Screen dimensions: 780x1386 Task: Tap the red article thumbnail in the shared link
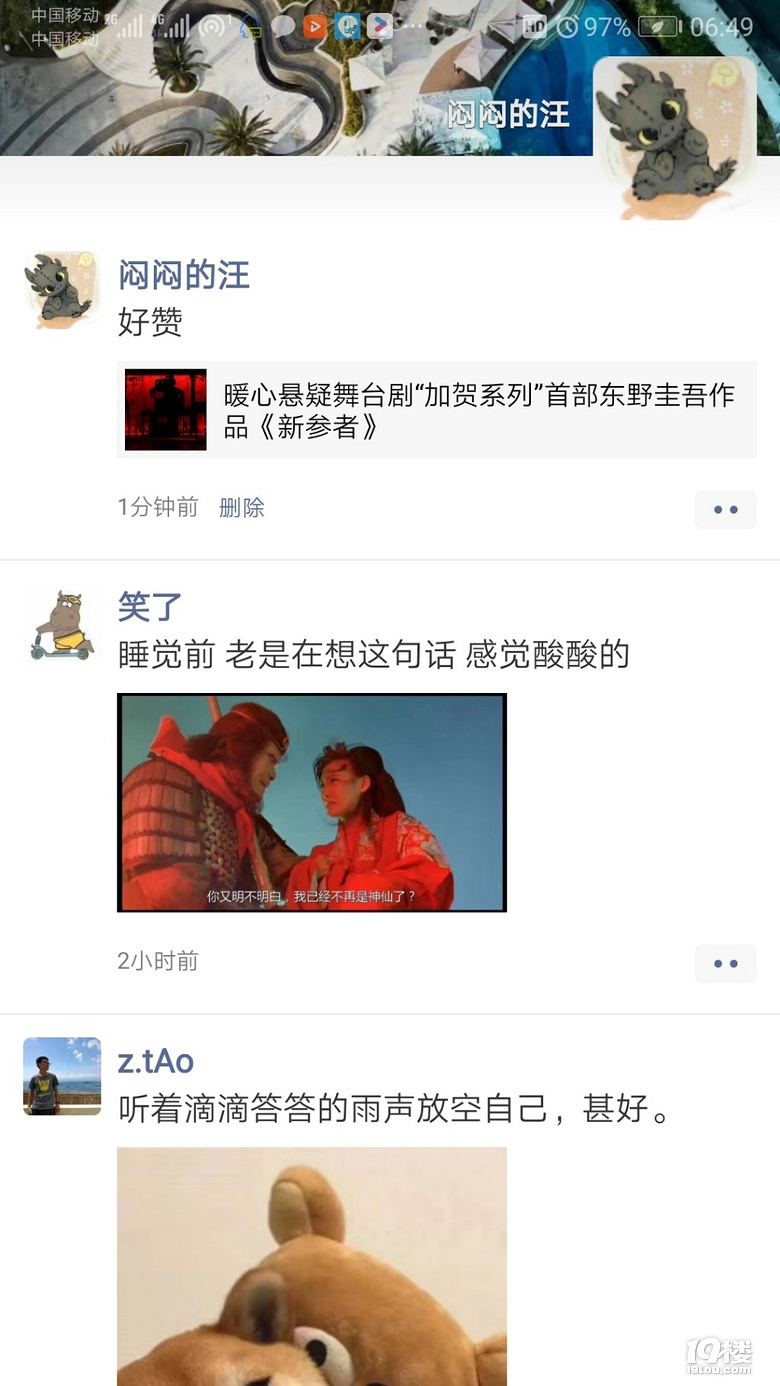165,410
